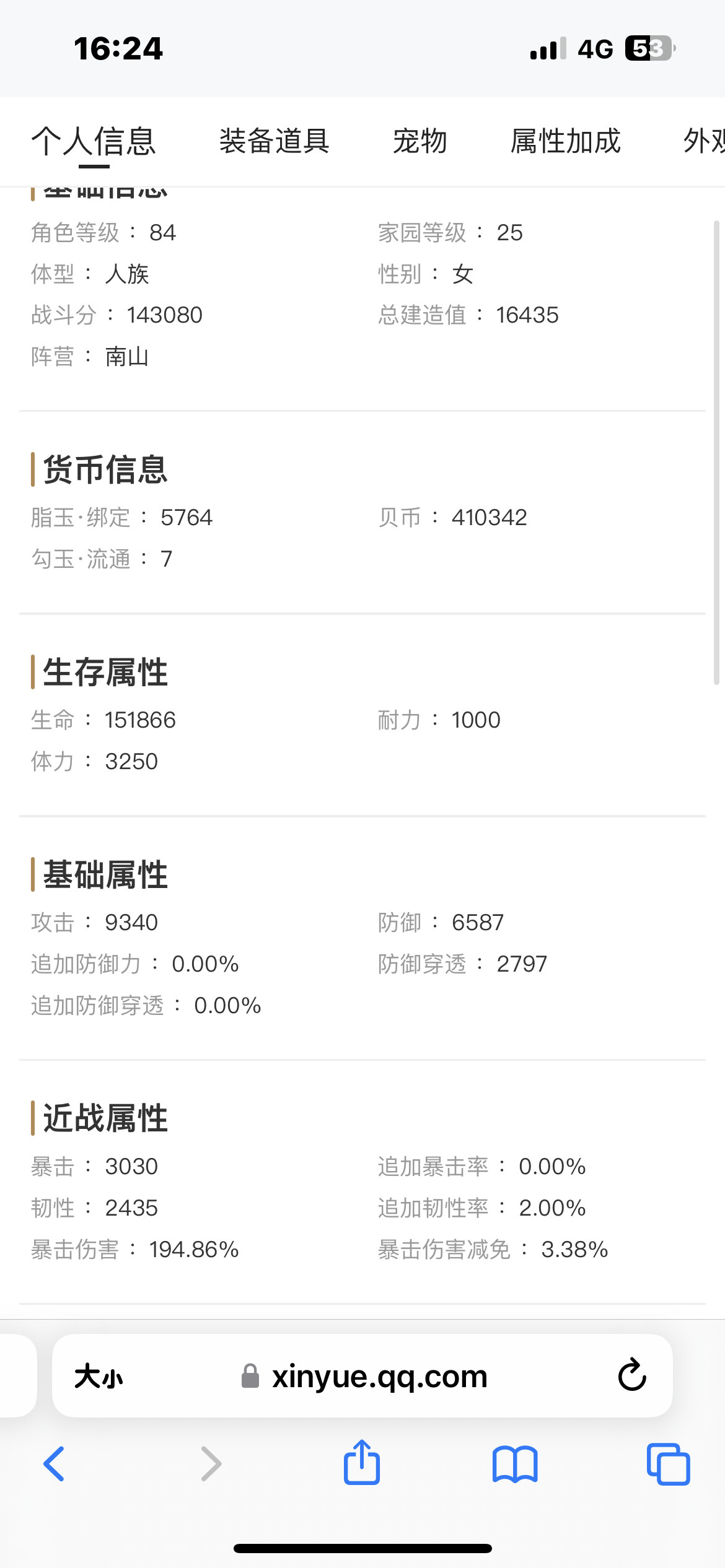725x1568 pixels.
Task: Switch to the partially visible 外观 tab
Action: click(x=704, y=141)
